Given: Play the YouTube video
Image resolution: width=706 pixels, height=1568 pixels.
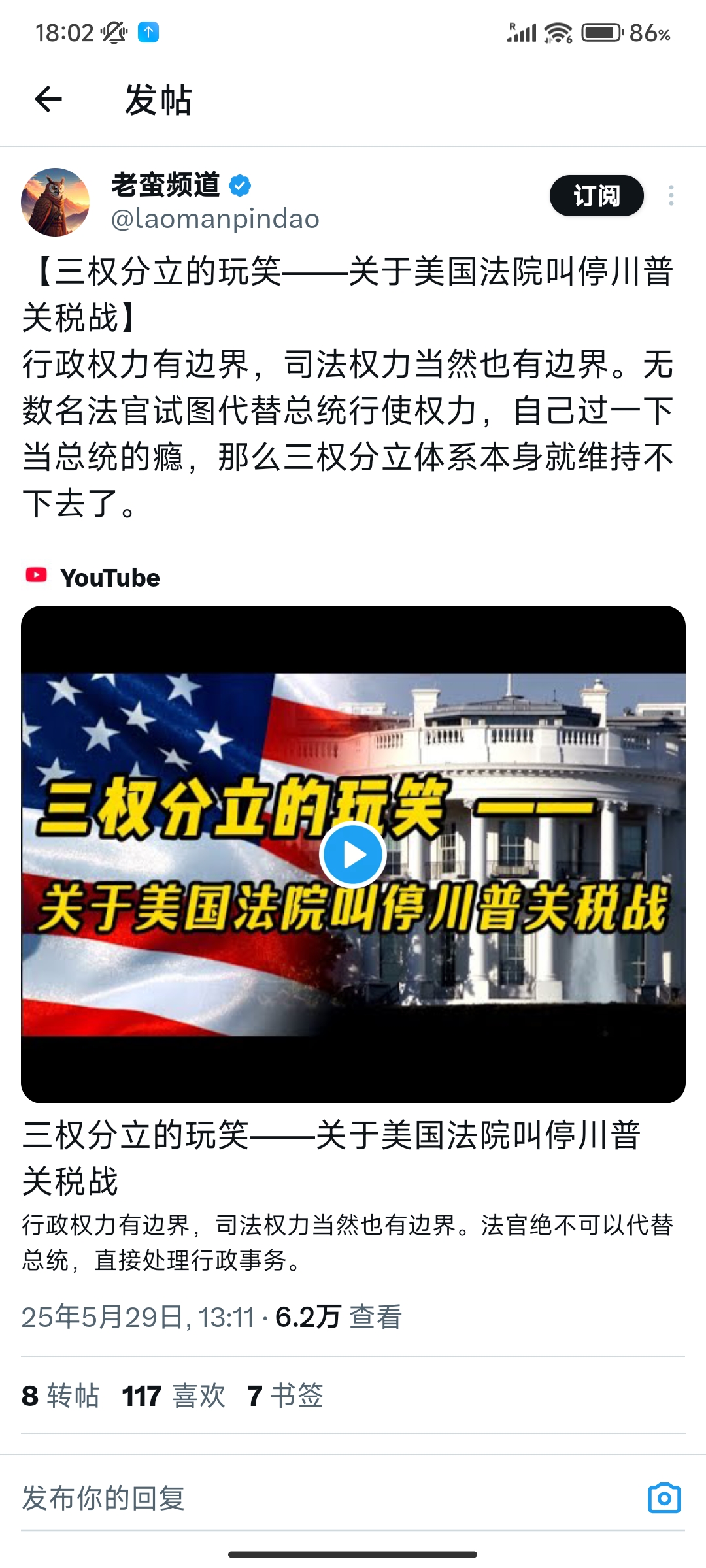Looking at the screenshot, I should pyautogui.click(x=353, y=854).
